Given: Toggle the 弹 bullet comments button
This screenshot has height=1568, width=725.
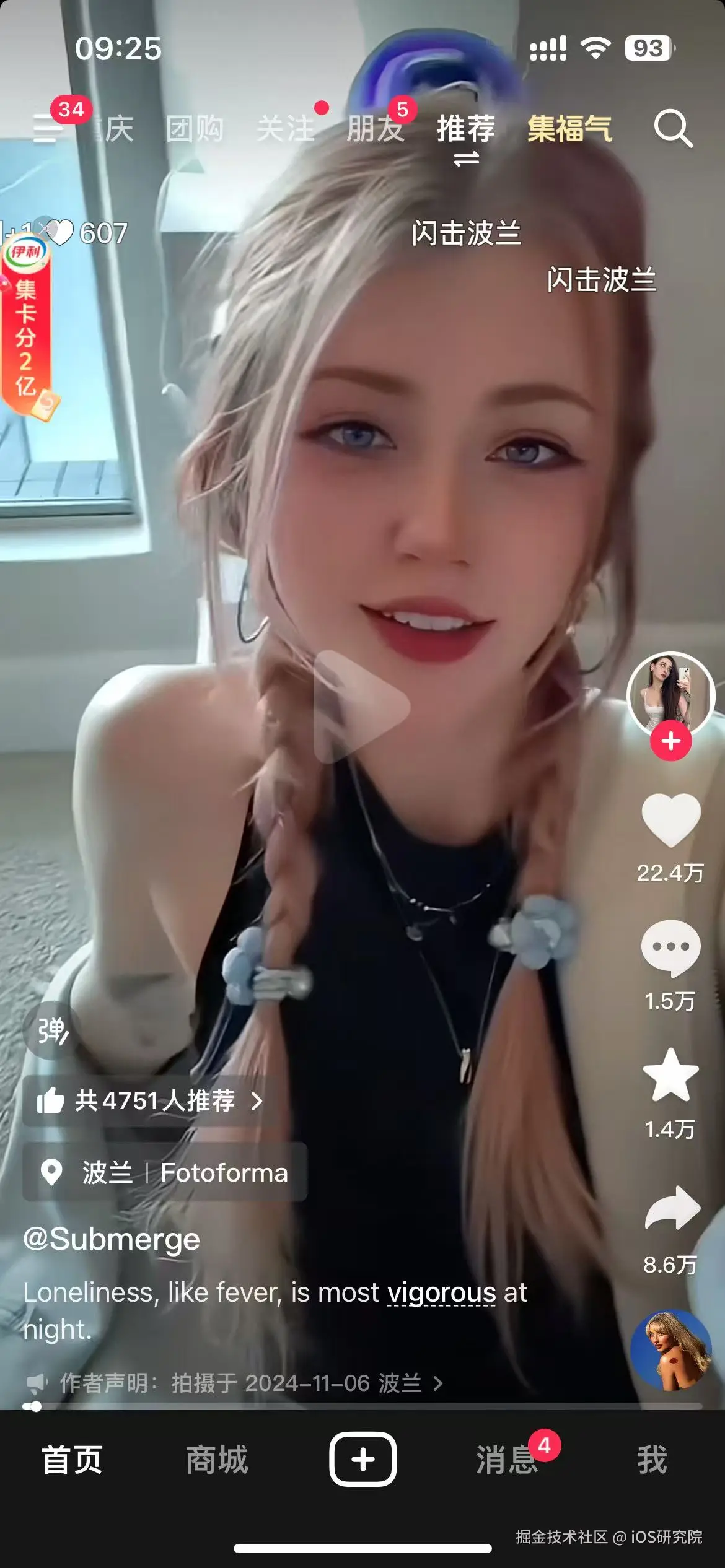Looking at the screenshot, I should [52, 1031].
